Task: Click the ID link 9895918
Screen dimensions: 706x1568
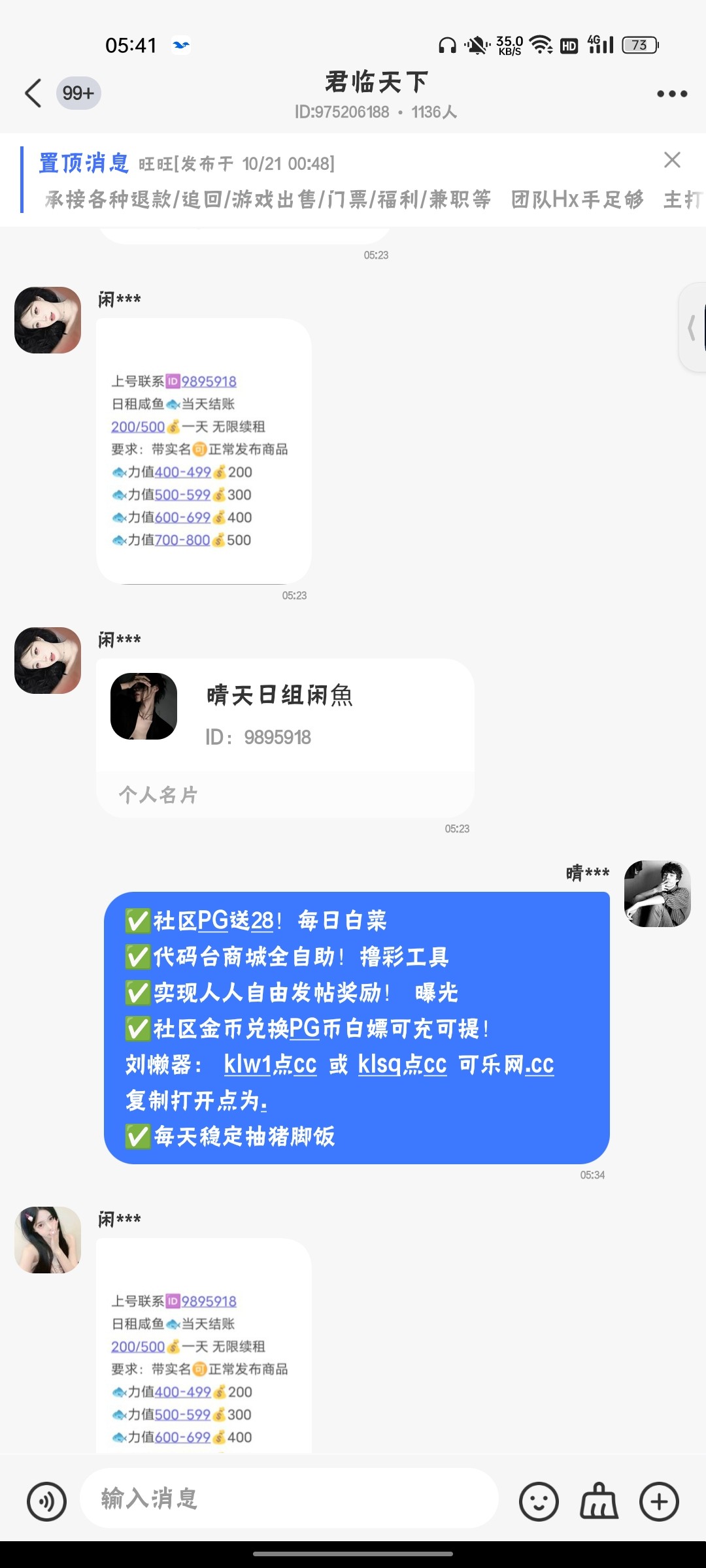Action: 209,380
